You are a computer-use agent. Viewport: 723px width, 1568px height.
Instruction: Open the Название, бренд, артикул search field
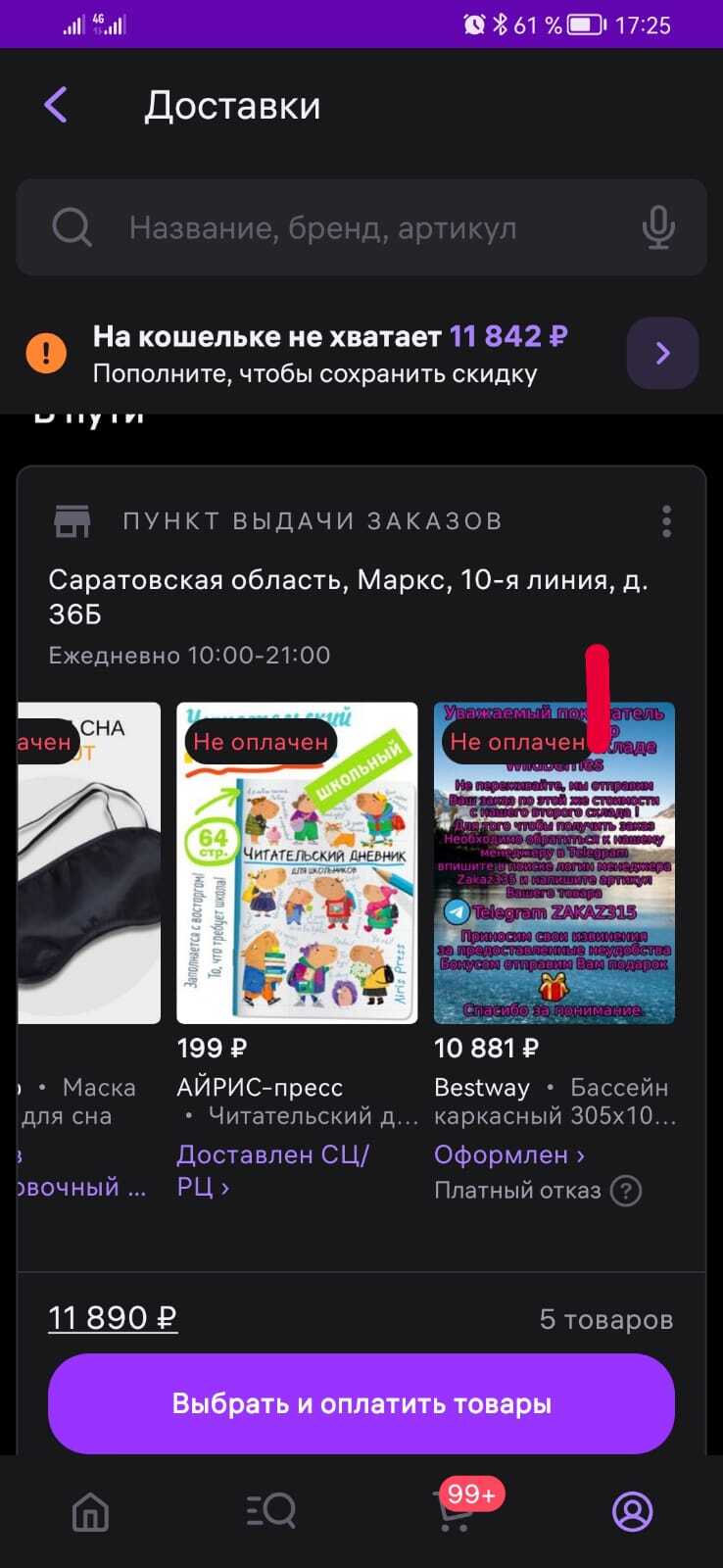click(323, 228)
